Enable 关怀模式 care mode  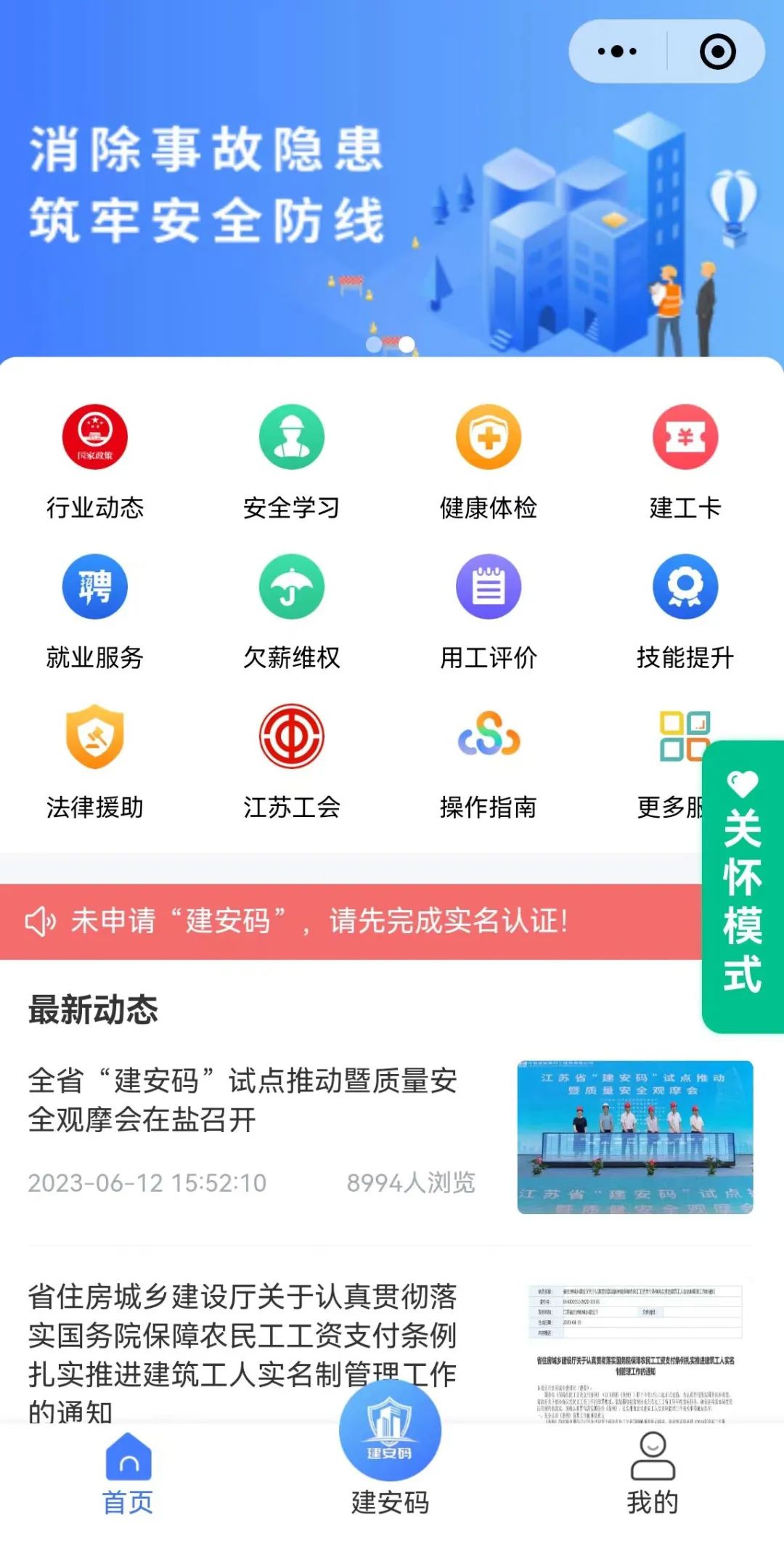pos(743,887)
